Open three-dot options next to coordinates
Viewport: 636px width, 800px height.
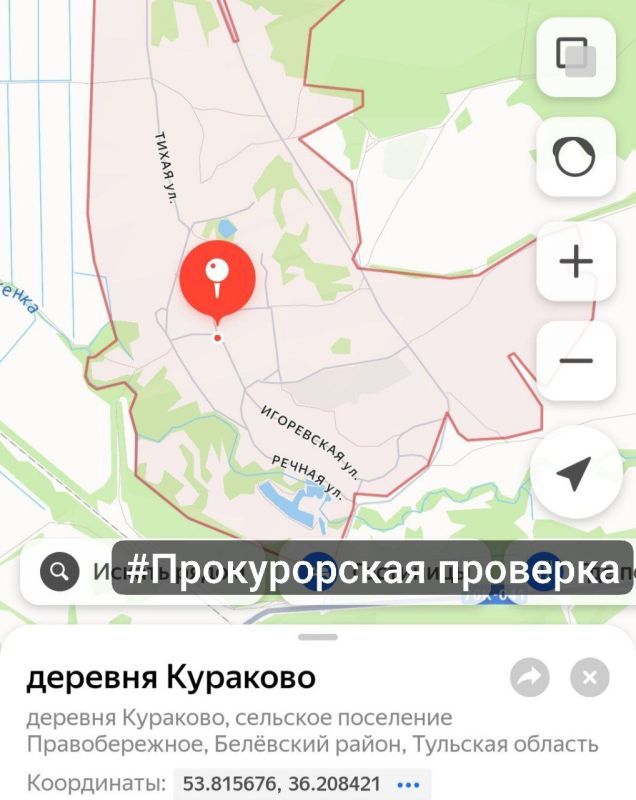pyautogui.click(x=408, y=783)
